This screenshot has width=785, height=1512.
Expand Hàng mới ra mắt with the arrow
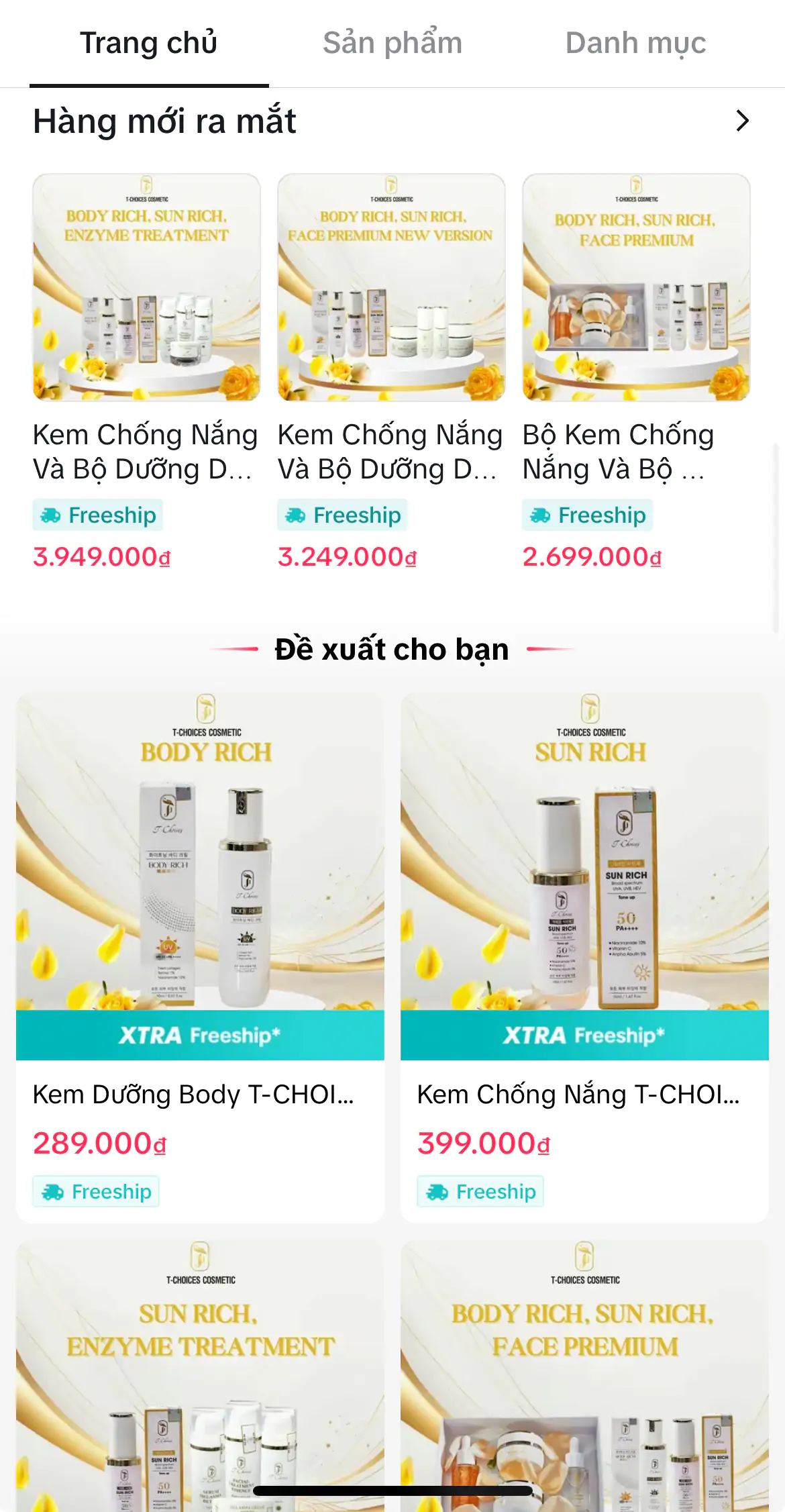coord(741,121)
